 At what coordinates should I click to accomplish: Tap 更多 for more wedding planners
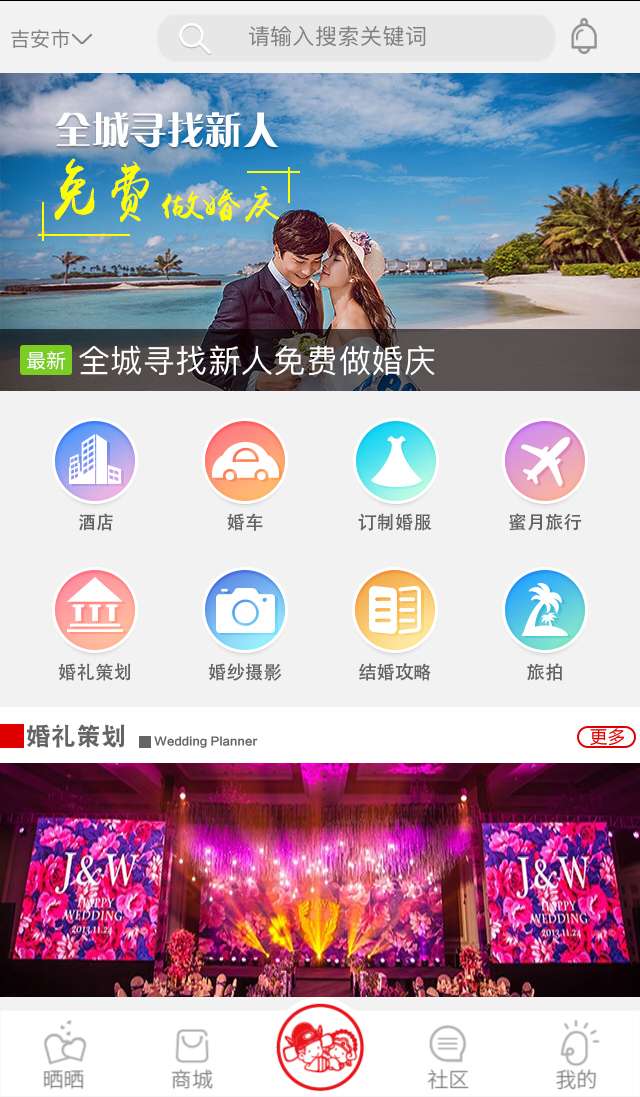(x=606, y=737)
